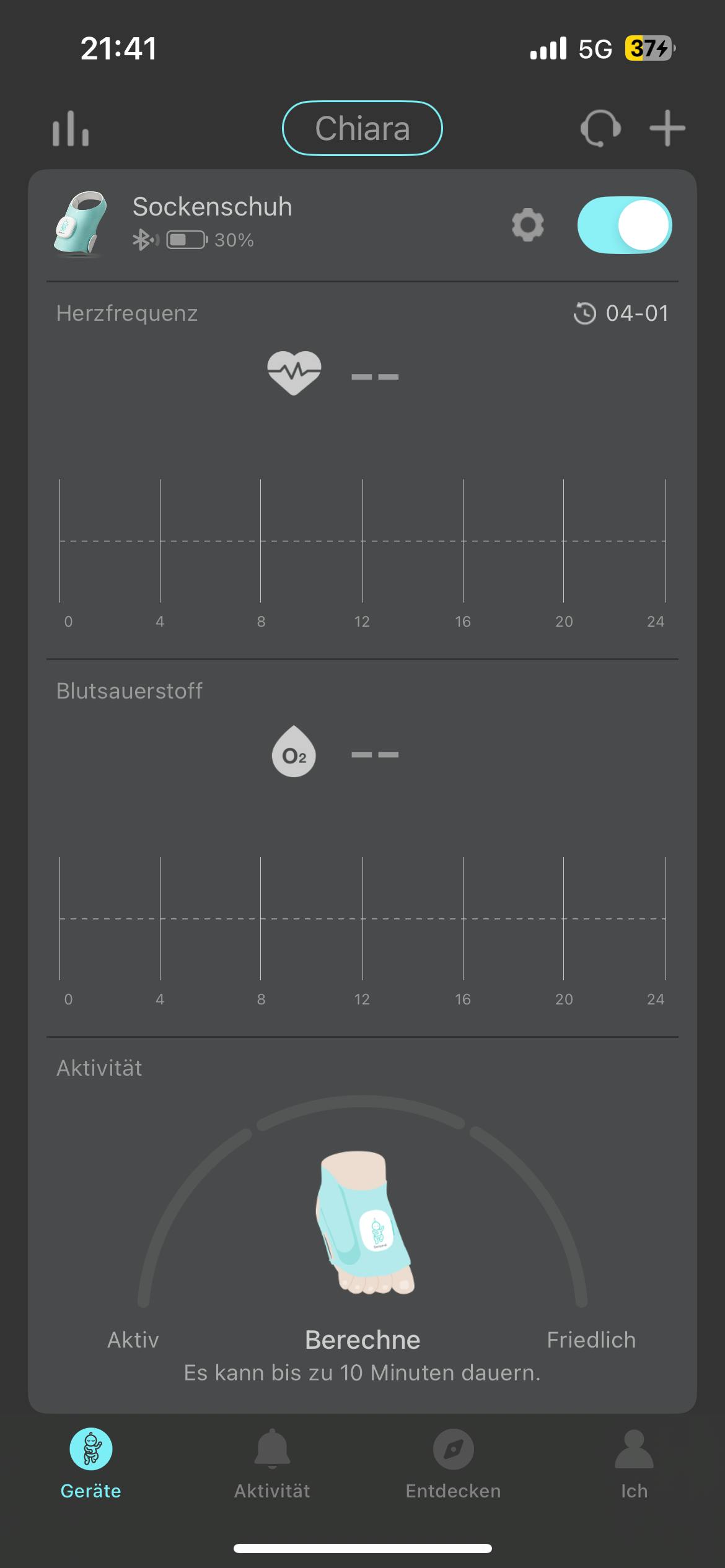Viewport: 725px width, 1568px height.
Task: Tap the Chiara profile selector
Action: [362, 128]
